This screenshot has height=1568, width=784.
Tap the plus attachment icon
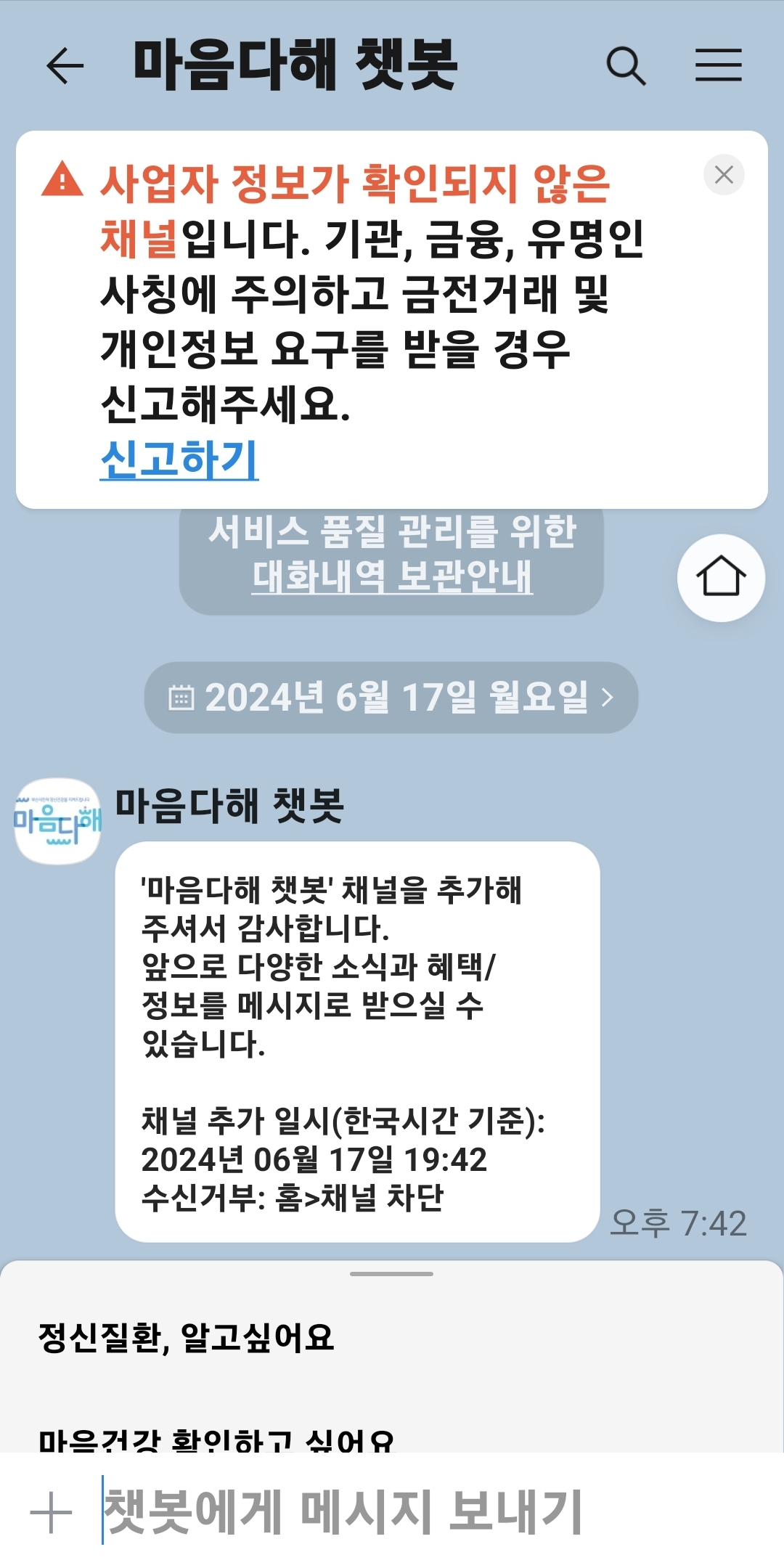[52, 1514]
